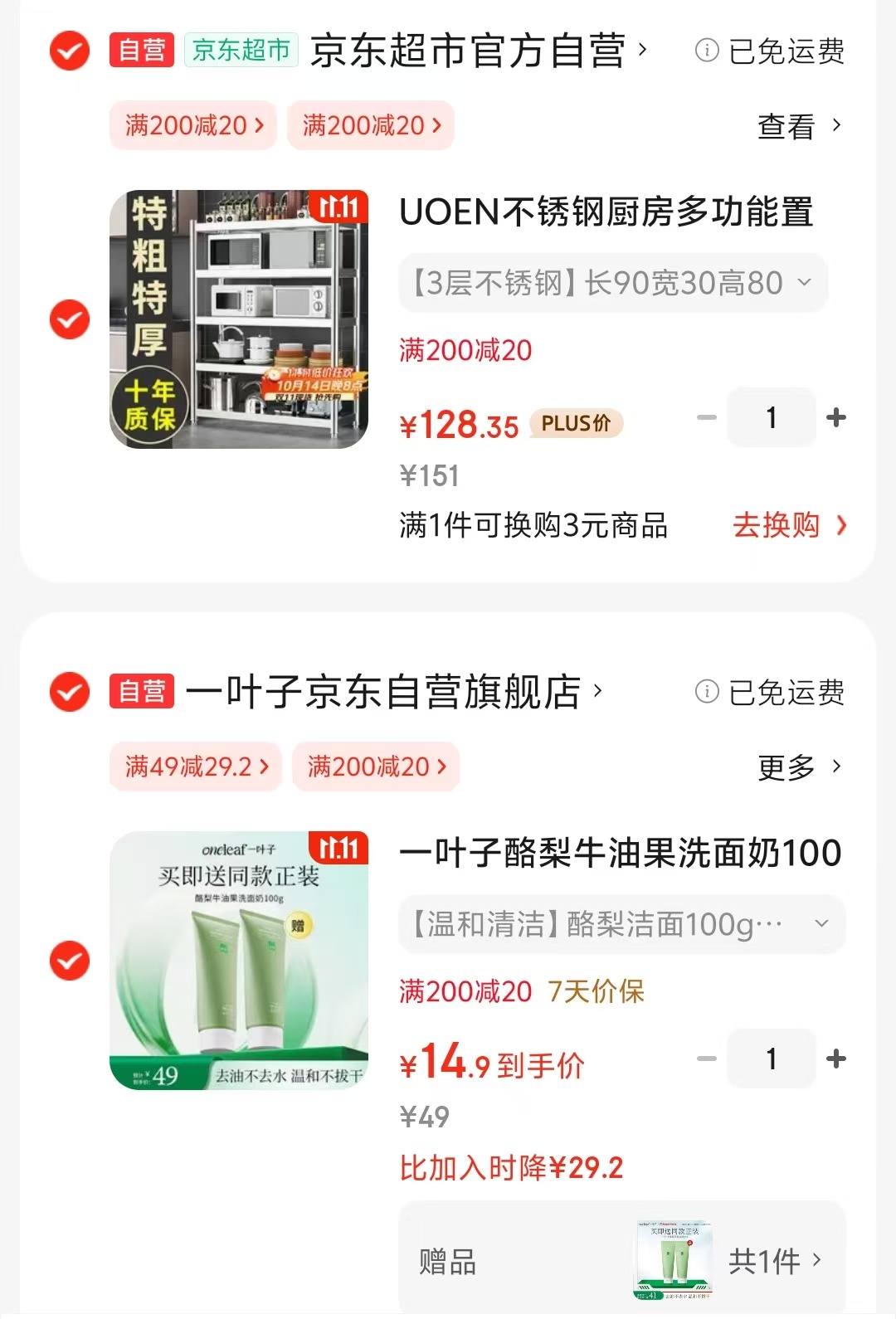Decrease quantity of the UOEN rack

coord(707,417)
